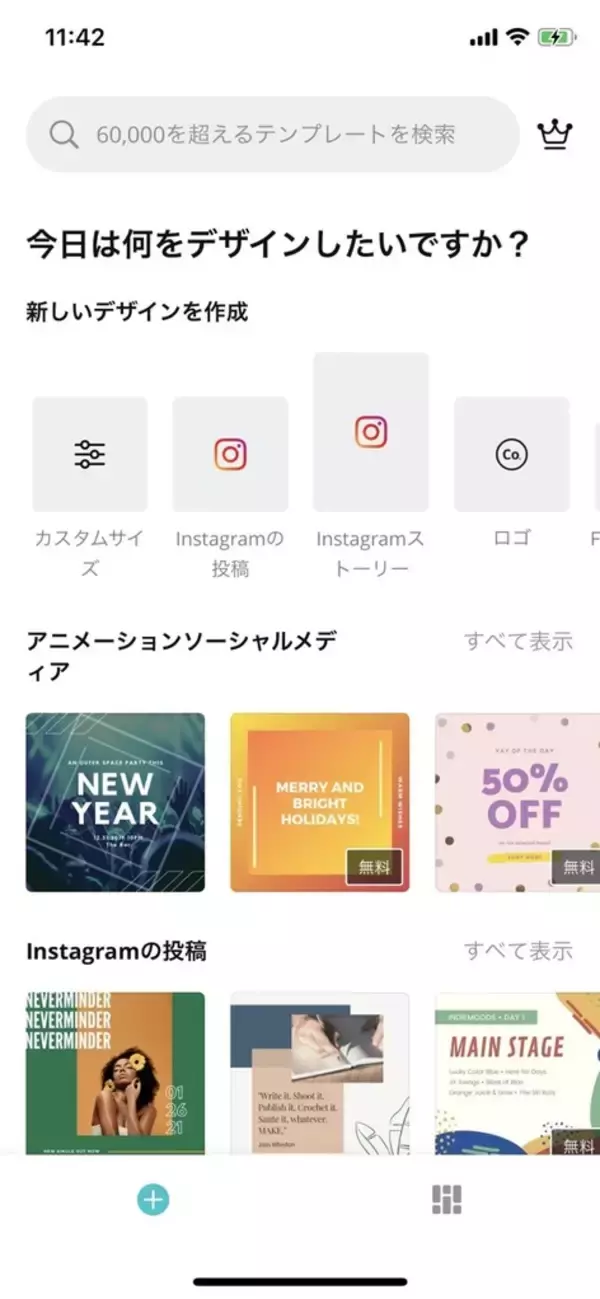Switch to the designs grid tab
Viewport: 600px width, 1299px height.
tap(446, 1200)
